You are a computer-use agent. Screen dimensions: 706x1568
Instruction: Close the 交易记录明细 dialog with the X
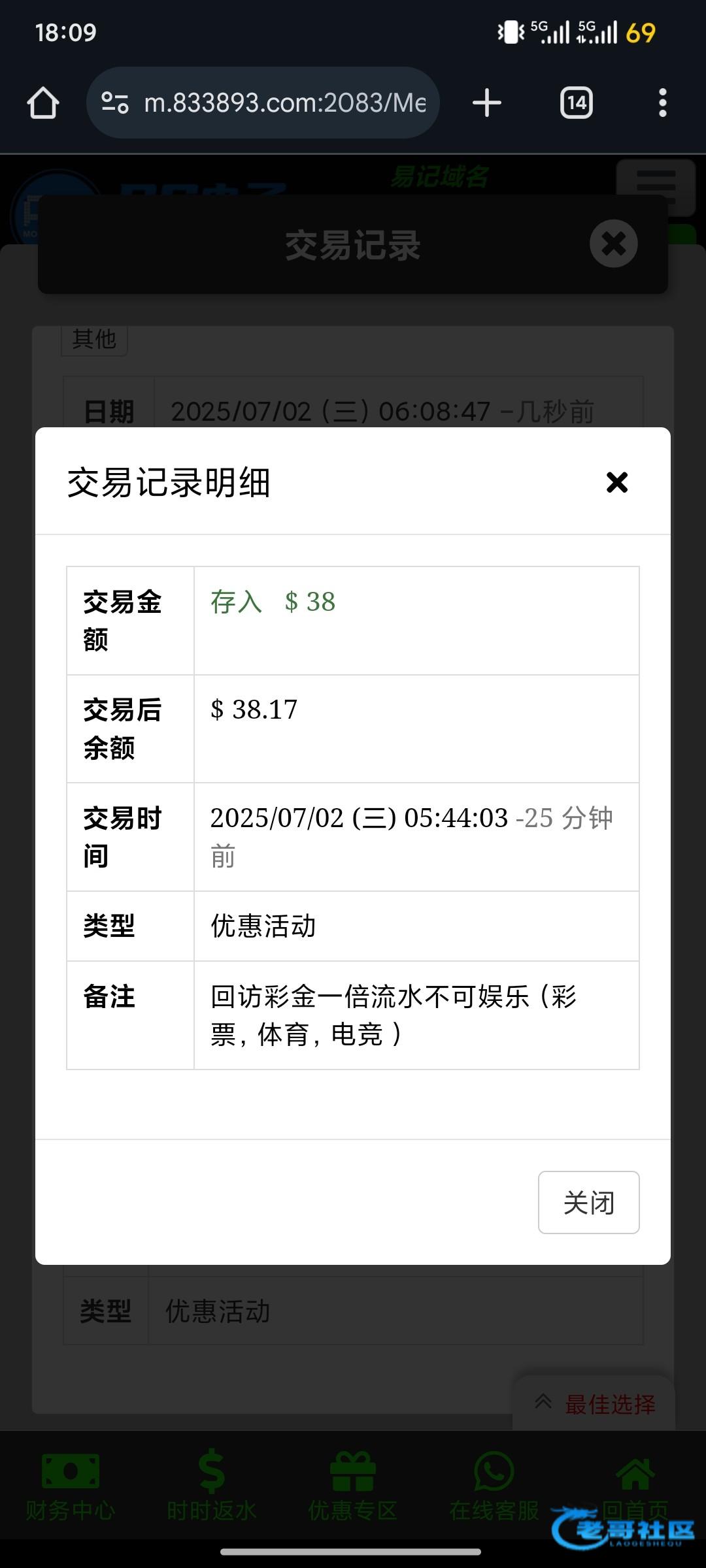tap(616, 483)
